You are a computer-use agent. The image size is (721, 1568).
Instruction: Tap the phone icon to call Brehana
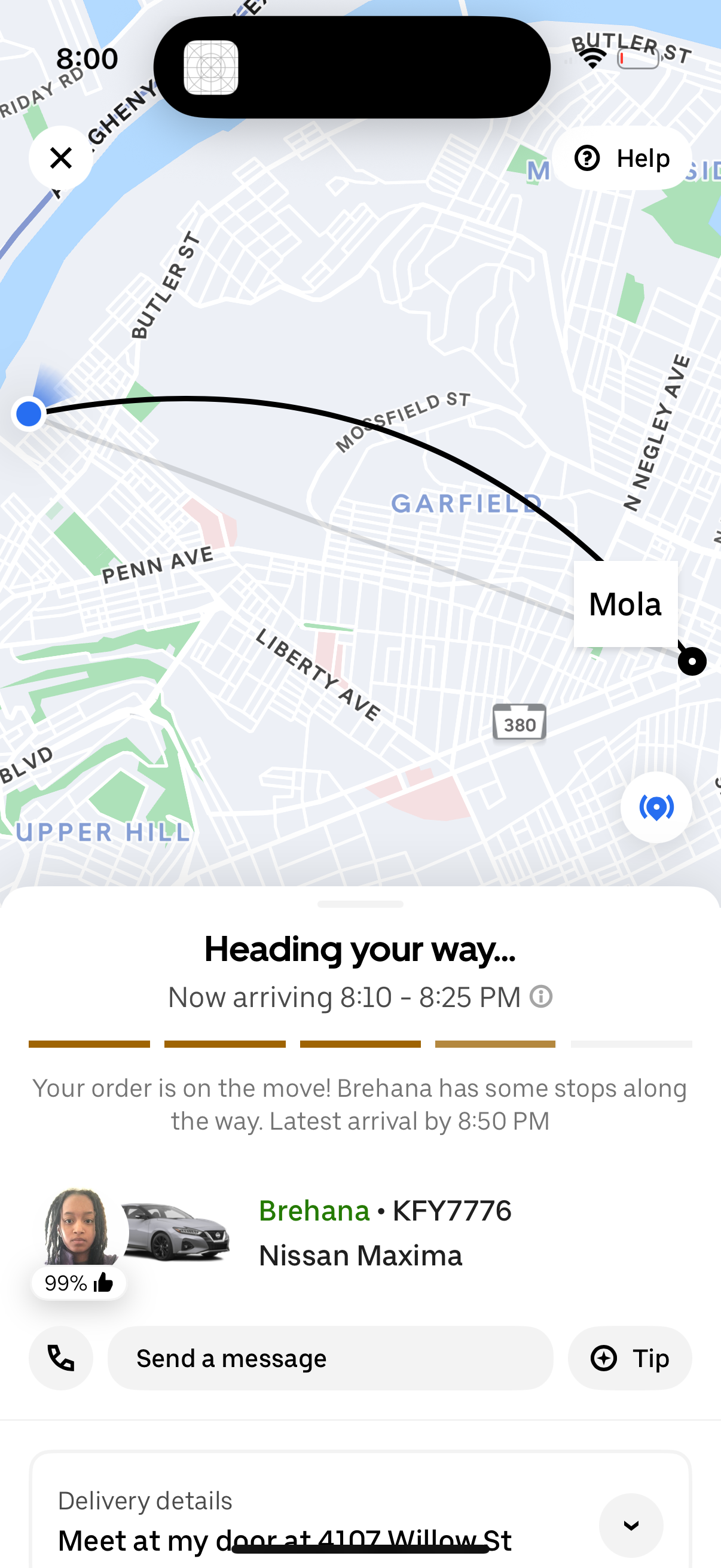pos(60,1358)
